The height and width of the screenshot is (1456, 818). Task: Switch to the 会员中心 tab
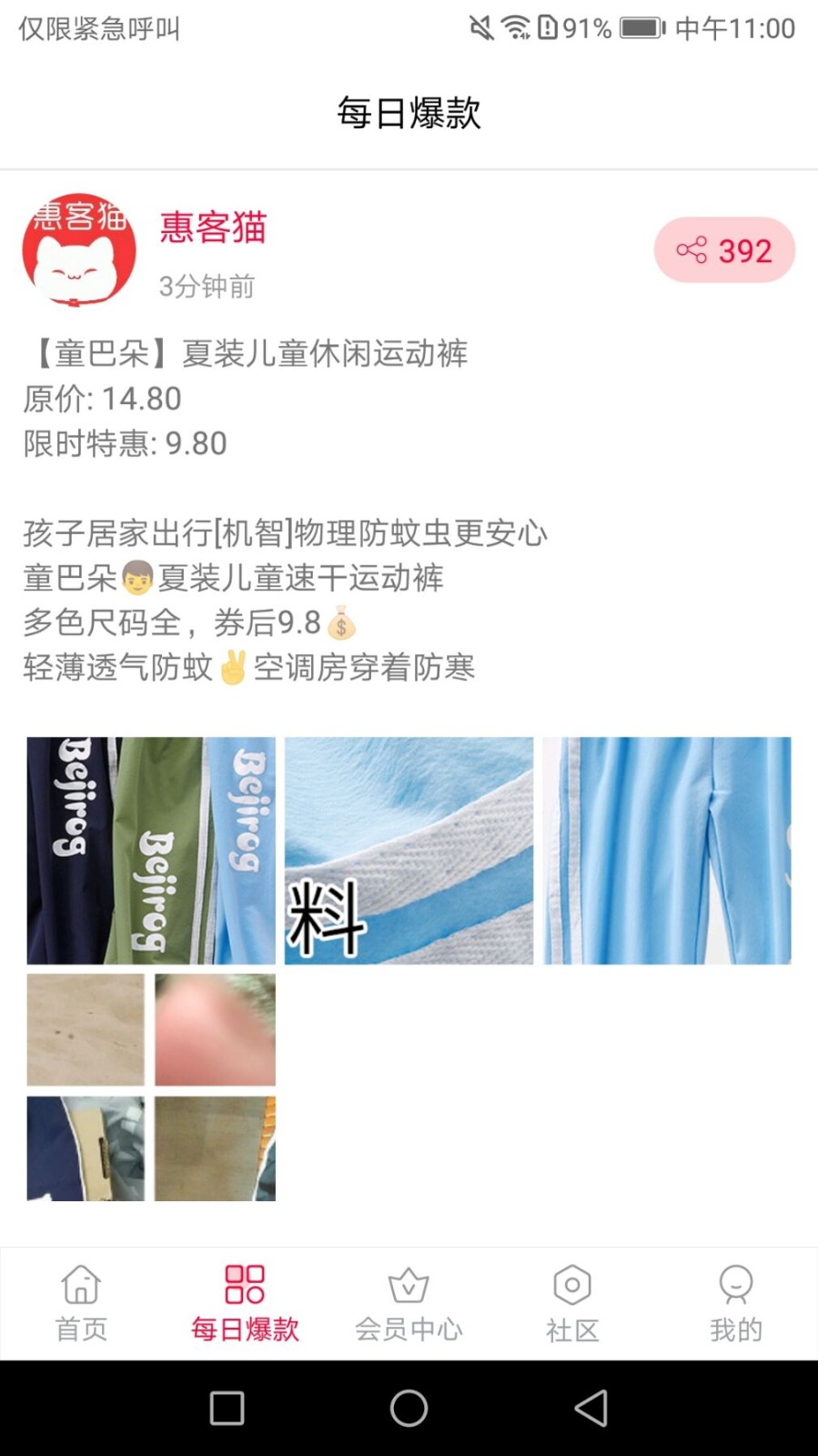pyautogui.click(x=409, y=1303)
